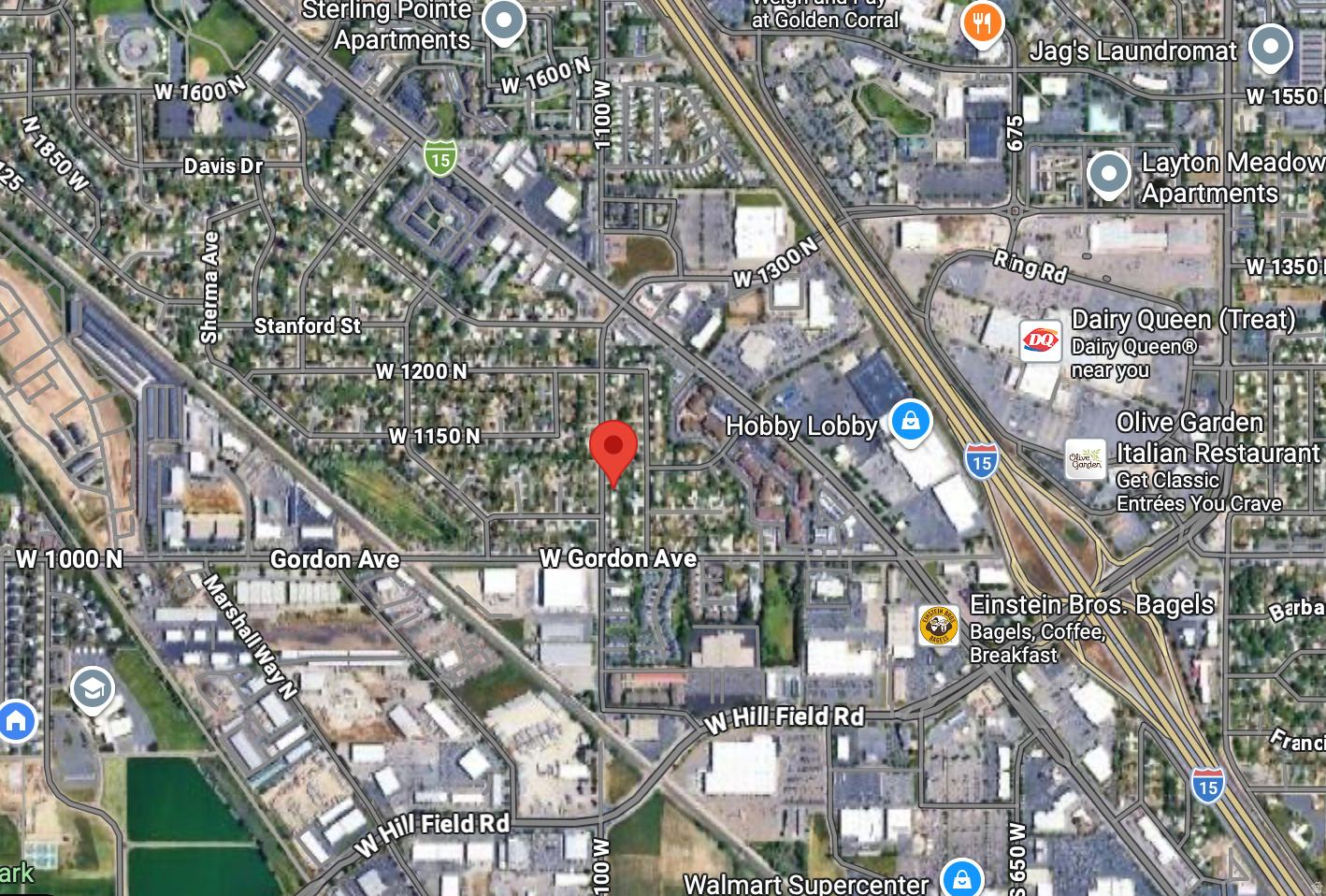Select the Walmart Supercenter shopping marker
The height and width of the screenshot is (896, 1326).
click(x=961, y=877)
